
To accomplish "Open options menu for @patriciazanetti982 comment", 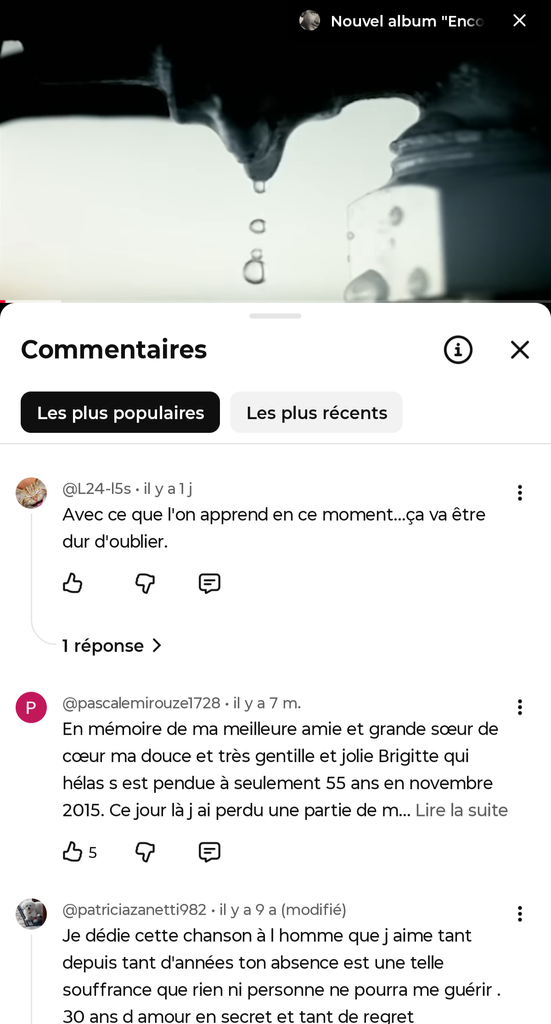I will 520,914.
